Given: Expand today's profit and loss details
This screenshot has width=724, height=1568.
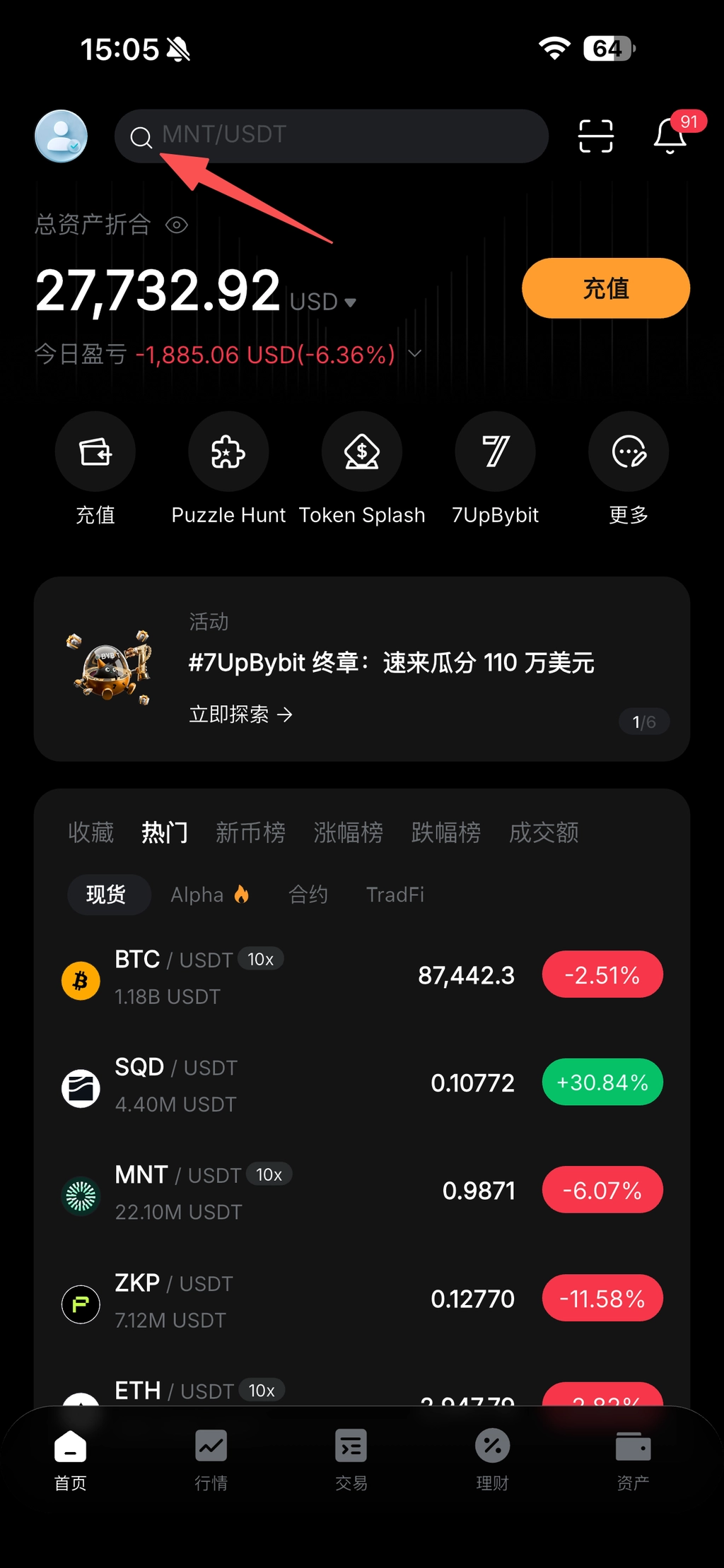Looking at the screenshot, I should coord(415,353).
